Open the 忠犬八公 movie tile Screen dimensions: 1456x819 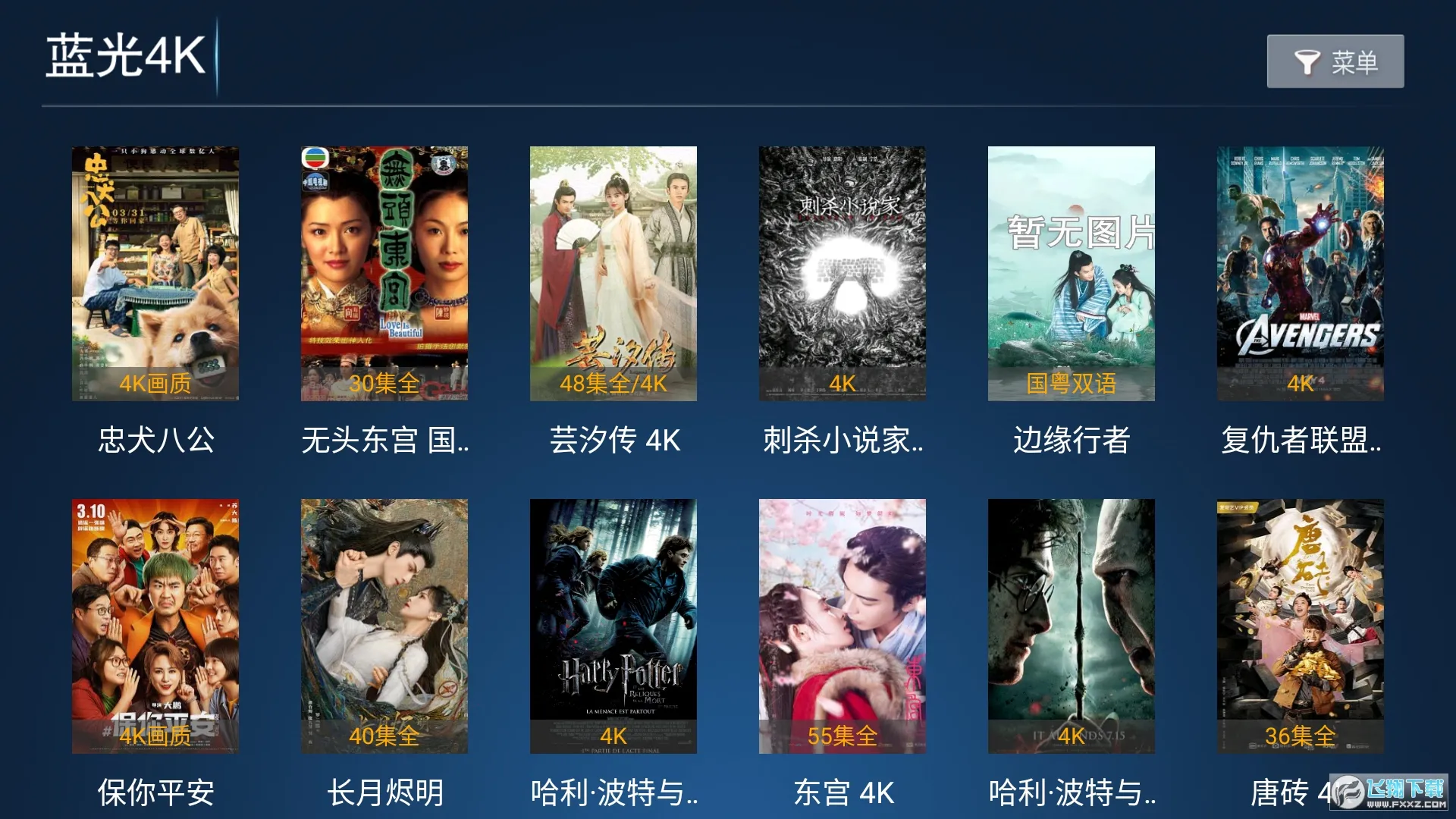pyautogui.click(x=155, y=274)
